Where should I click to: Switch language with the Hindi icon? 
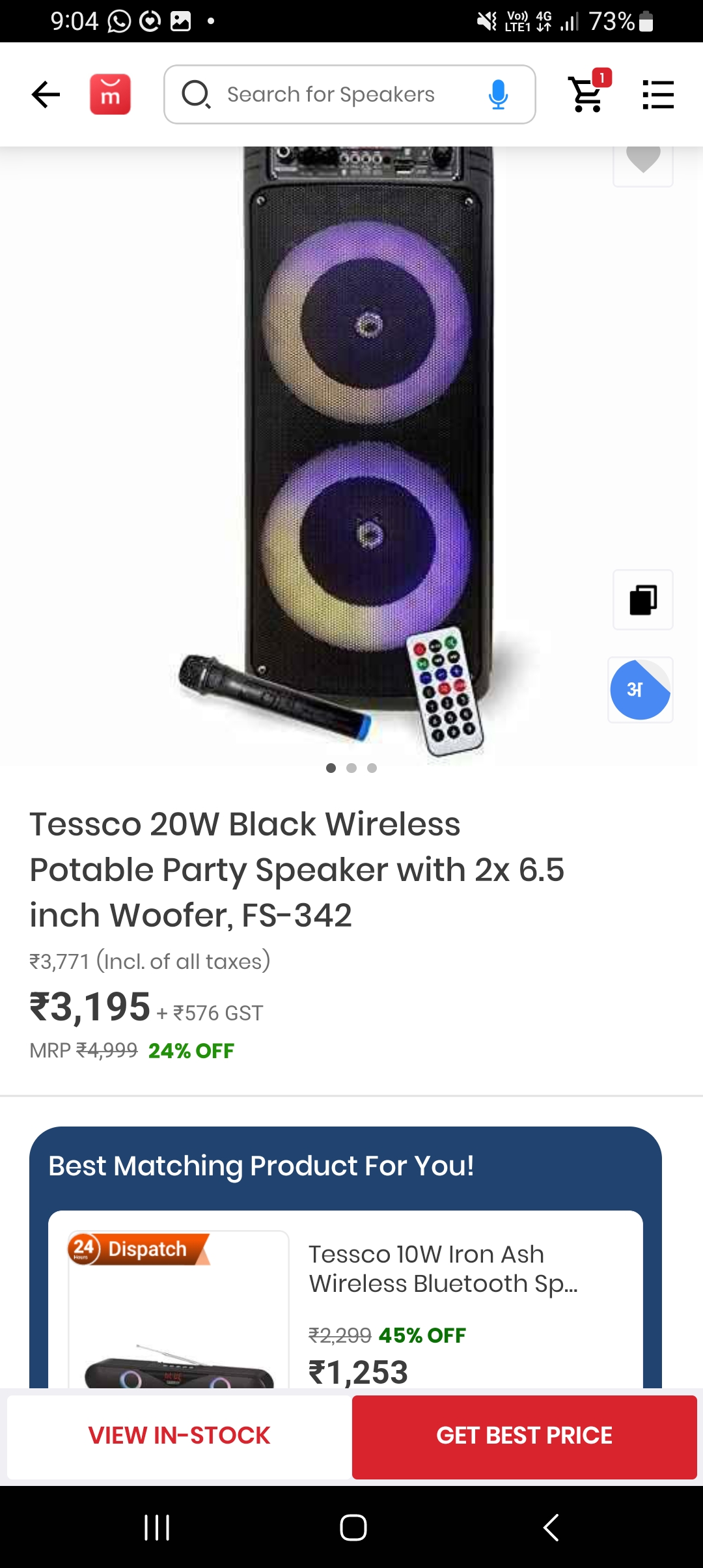point(640,690)
